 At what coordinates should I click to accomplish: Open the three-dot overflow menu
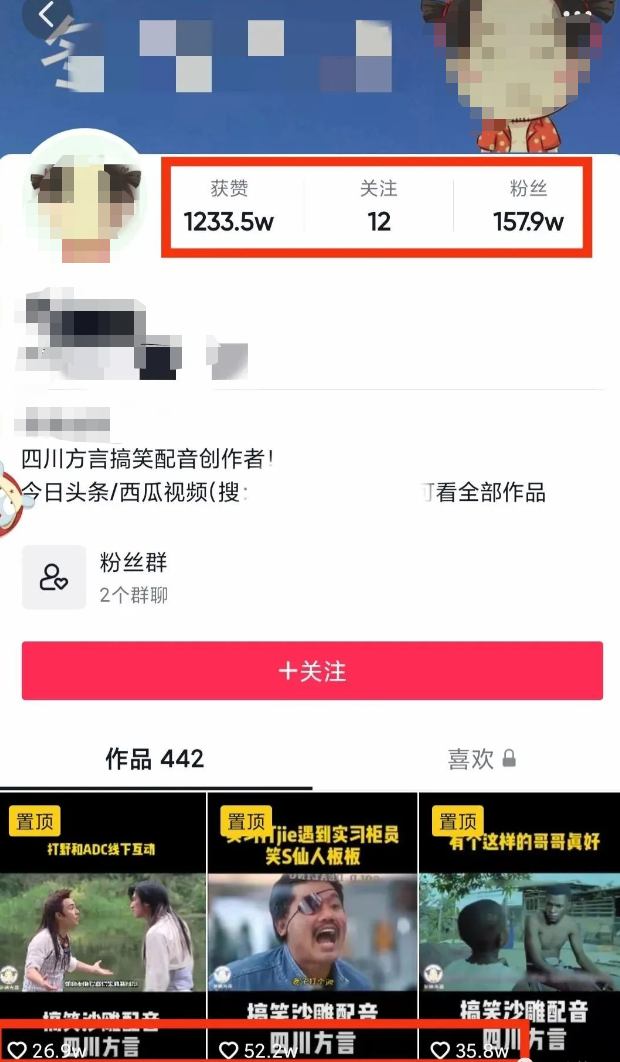(578, 14)
